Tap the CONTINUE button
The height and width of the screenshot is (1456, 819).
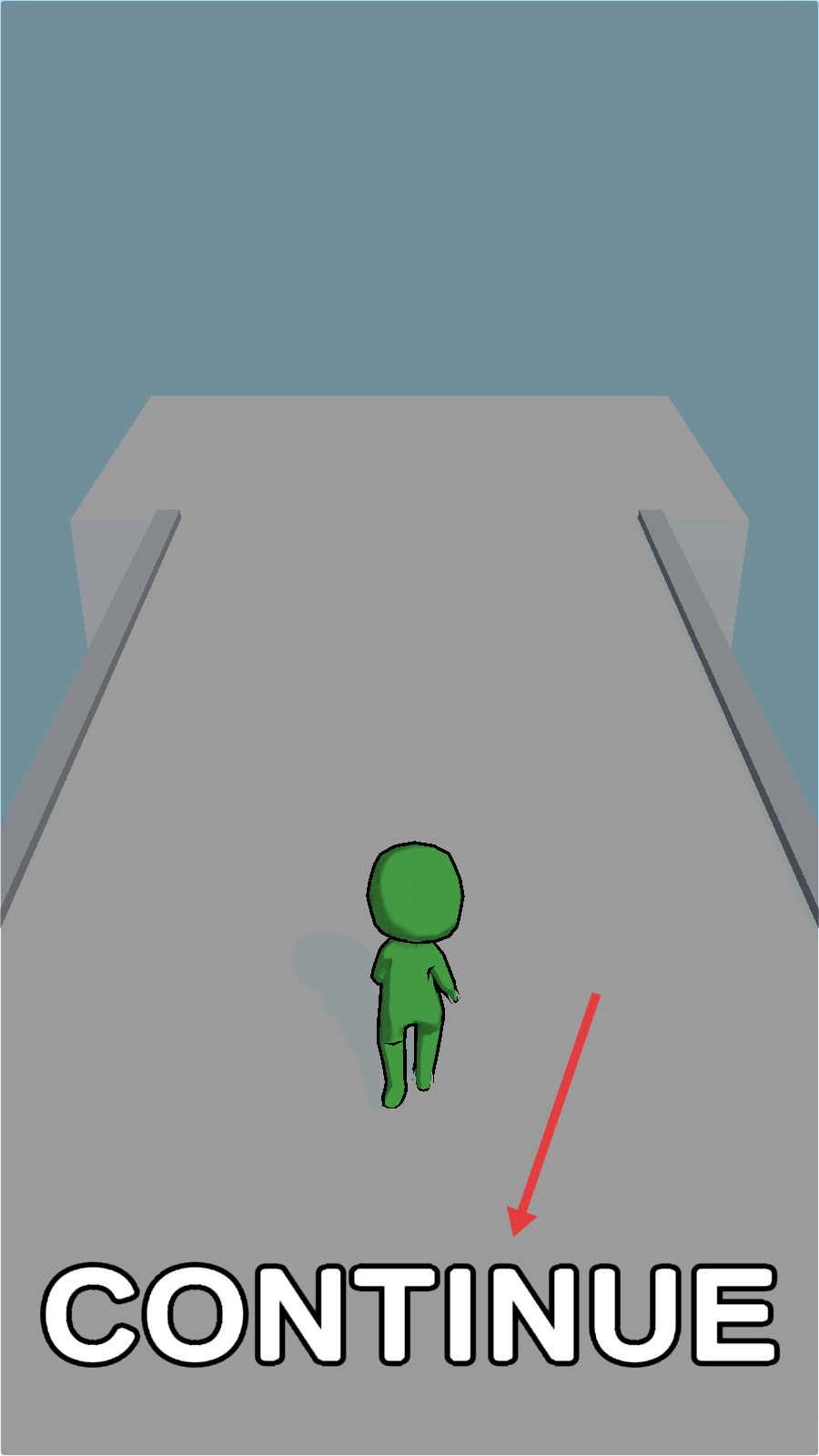pos(409,1315)
